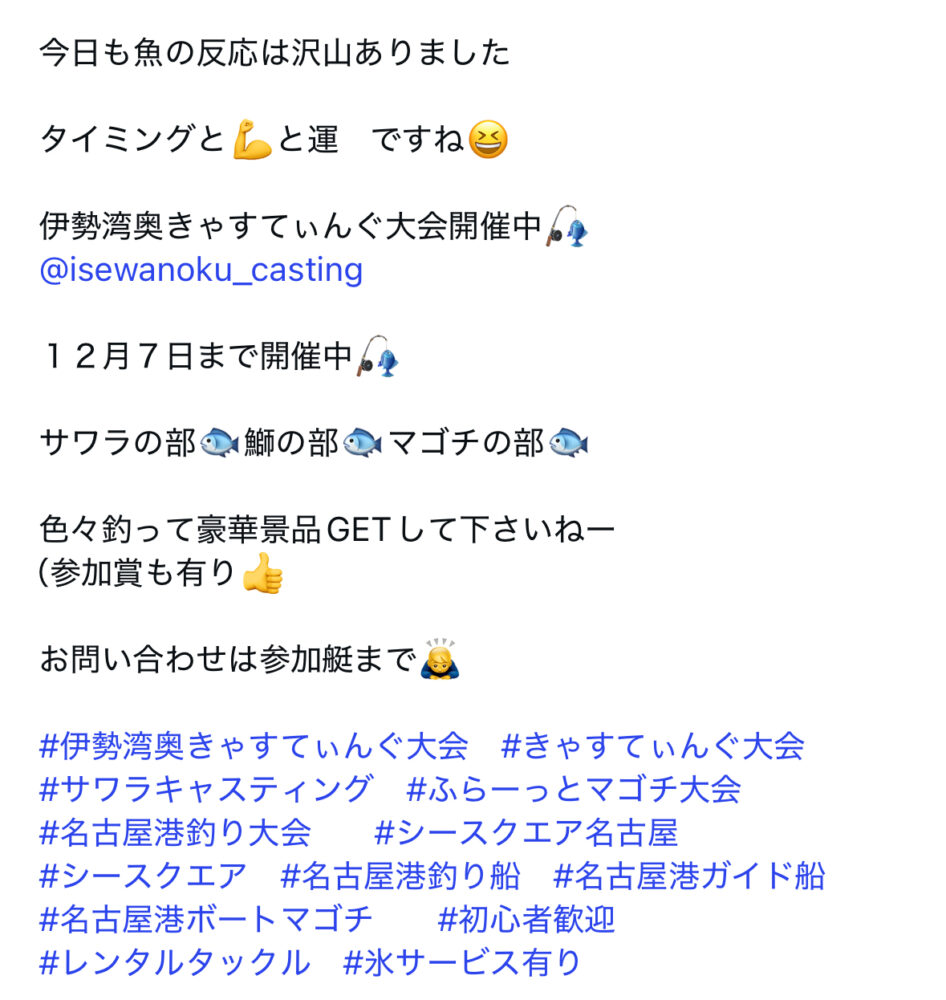Open hashtag #シースクエア名古屋

526,832
